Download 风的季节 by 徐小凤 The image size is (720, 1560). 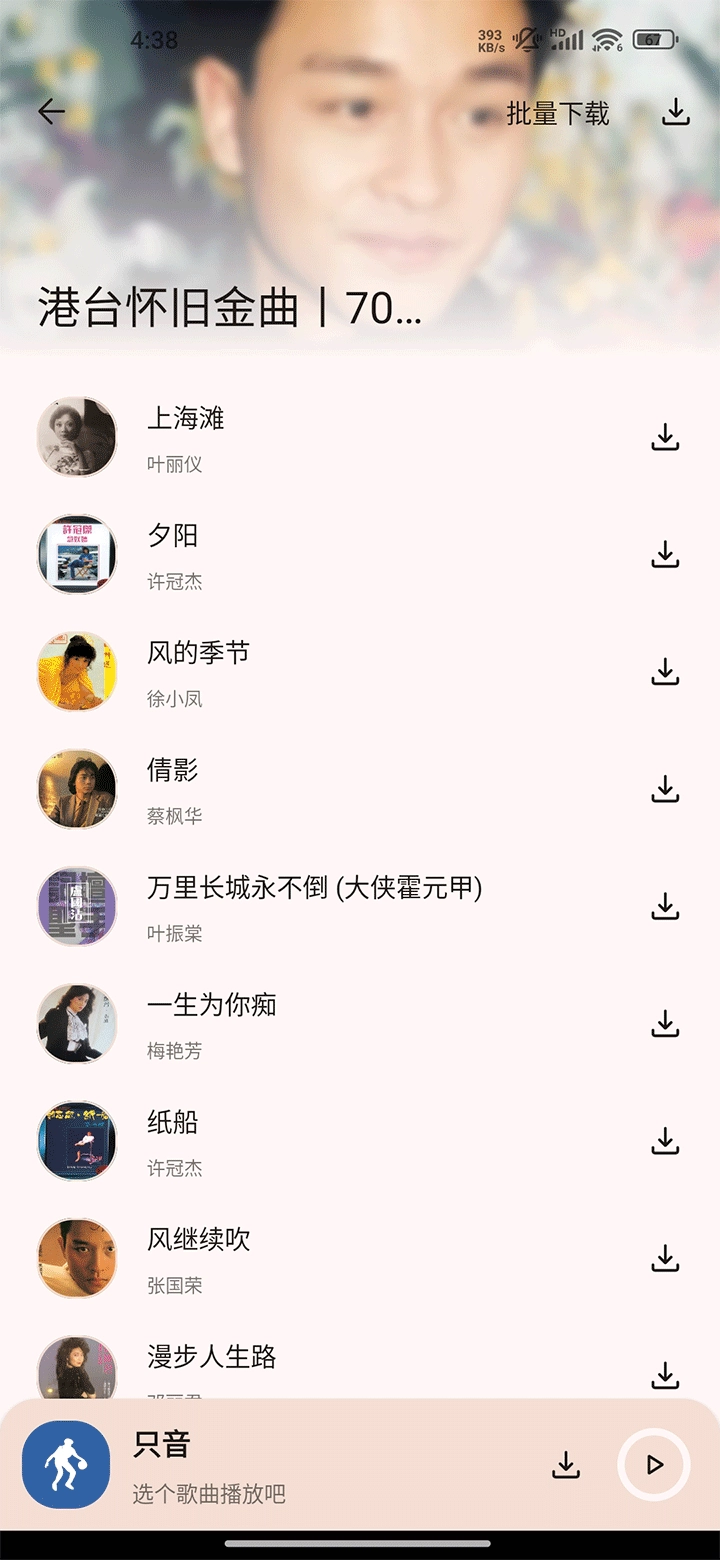click(664, 671)
